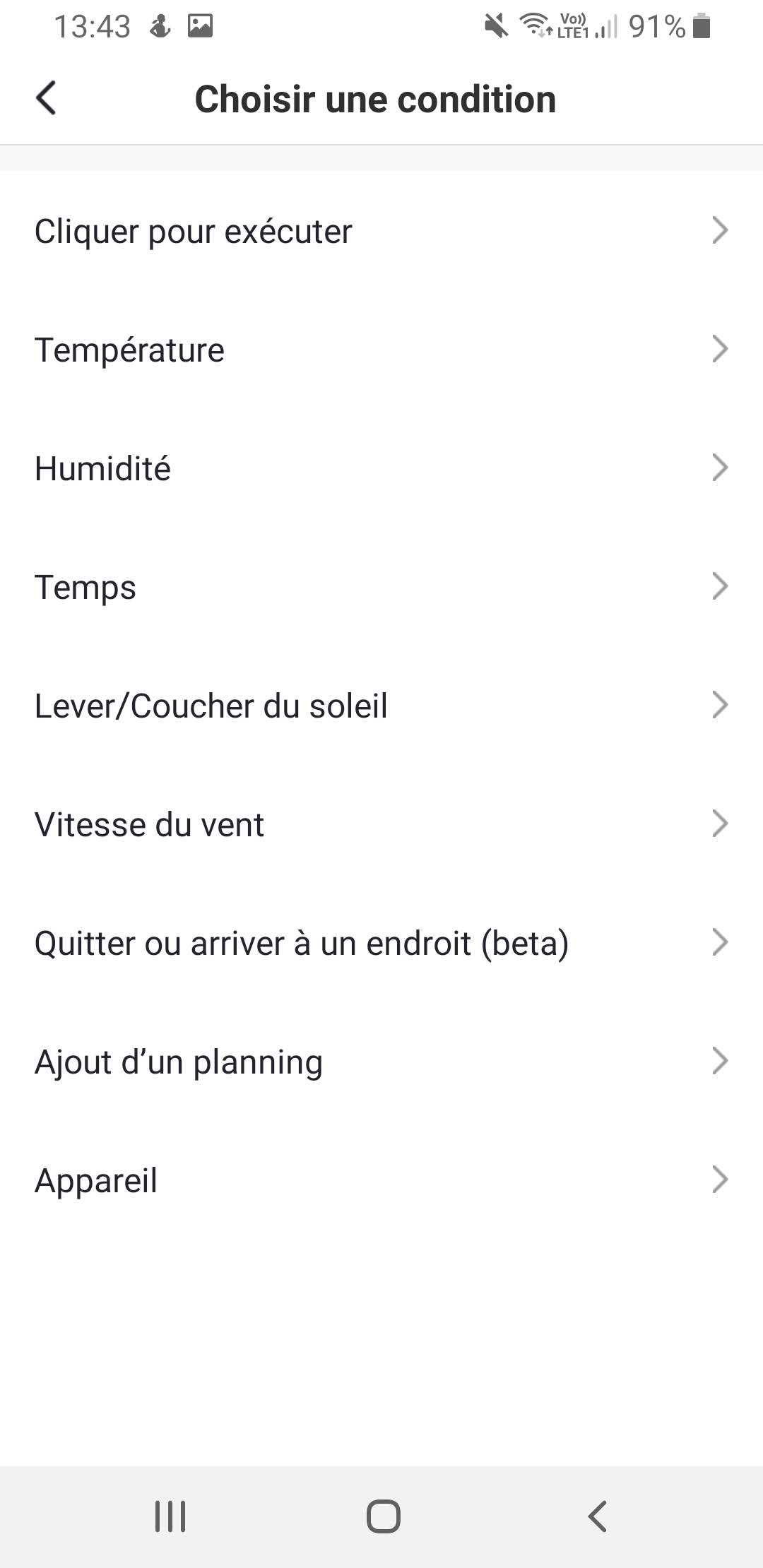This screenshot has height=1568, width=763.
Task: Open Ajout d'un planning
Action: [381, 1062]
